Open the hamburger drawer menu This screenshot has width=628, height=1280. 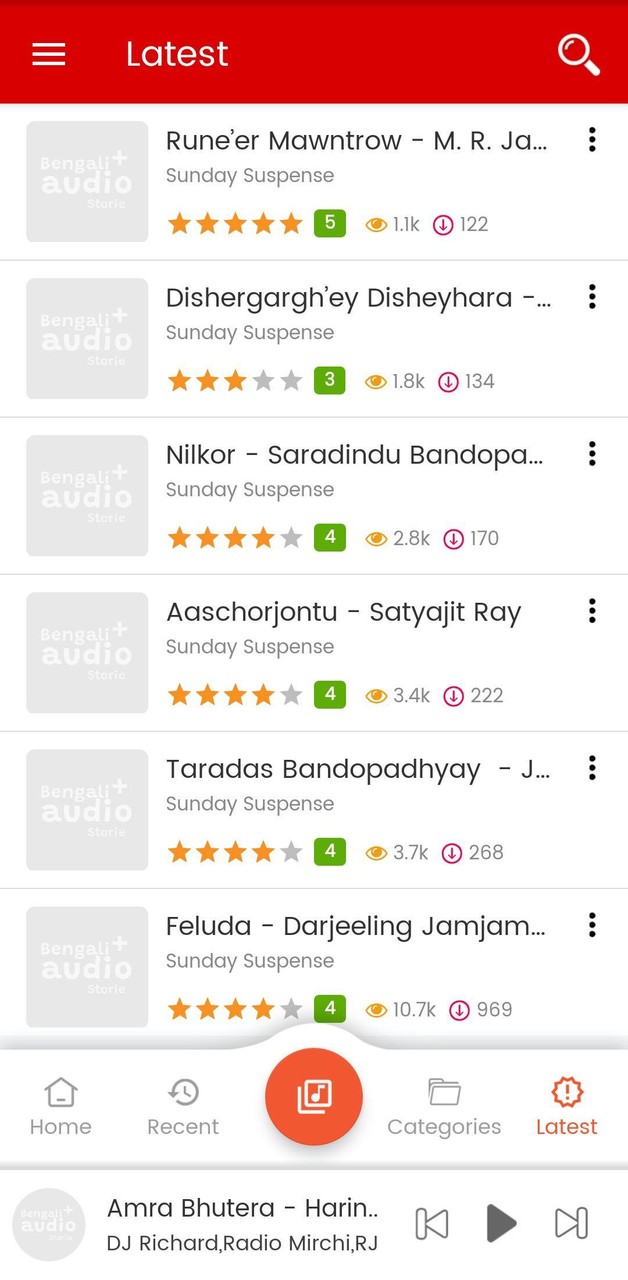(x=49, y=54)
